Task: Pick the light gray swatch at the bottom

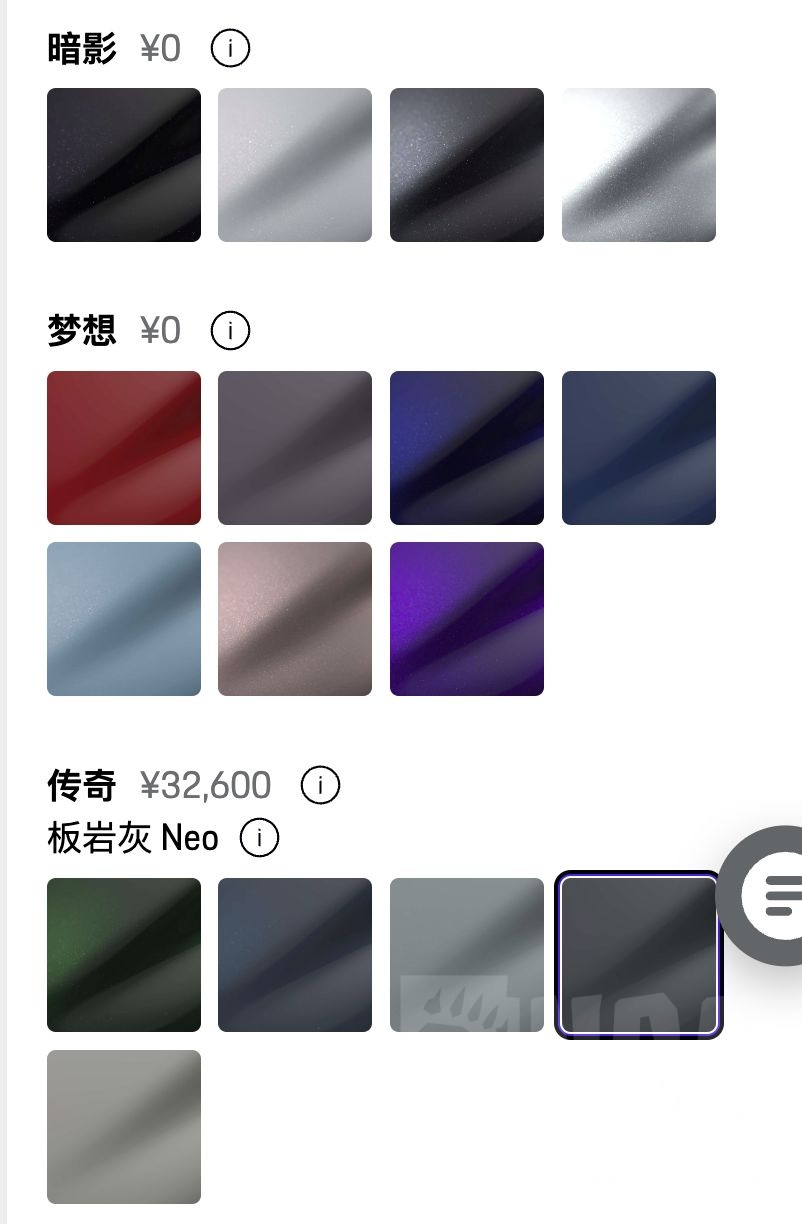Action: [x=123, y=1127]
